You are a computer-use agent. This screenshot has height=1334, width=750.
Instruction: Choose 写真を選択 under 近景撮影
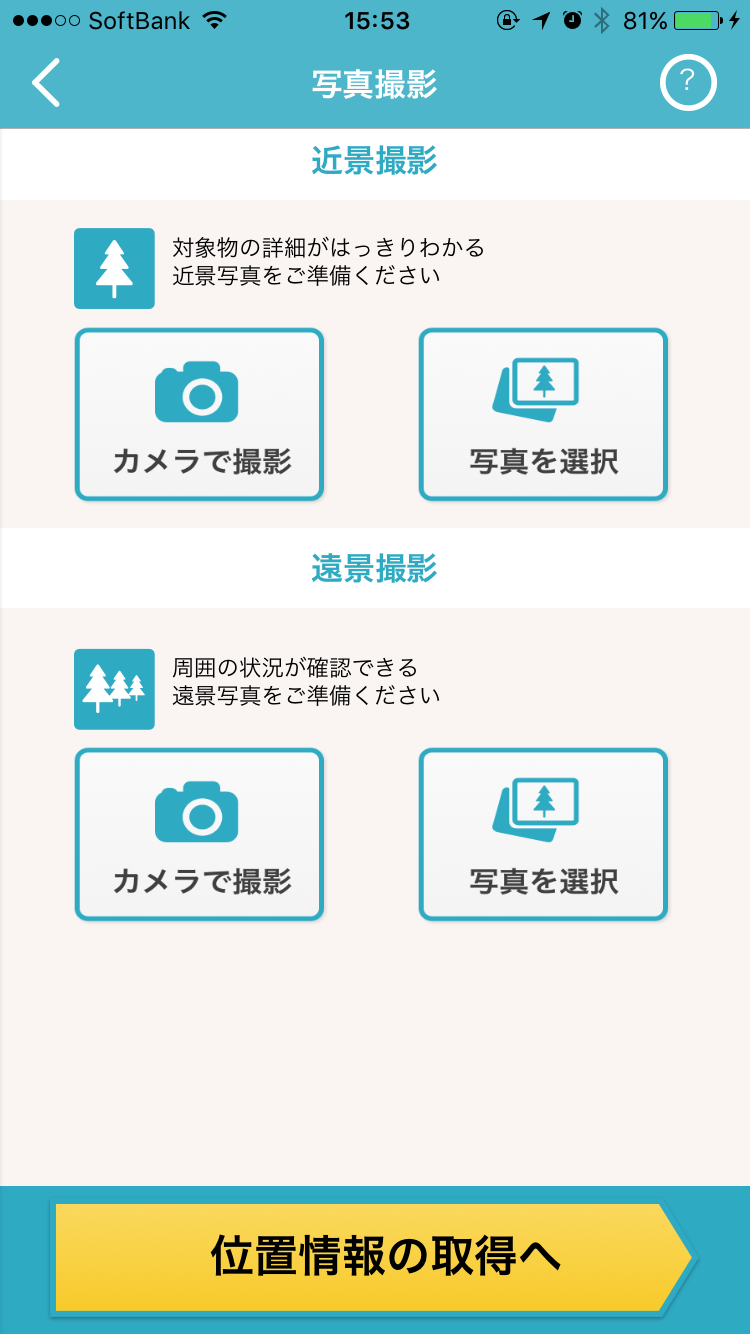tap(543, 414)
